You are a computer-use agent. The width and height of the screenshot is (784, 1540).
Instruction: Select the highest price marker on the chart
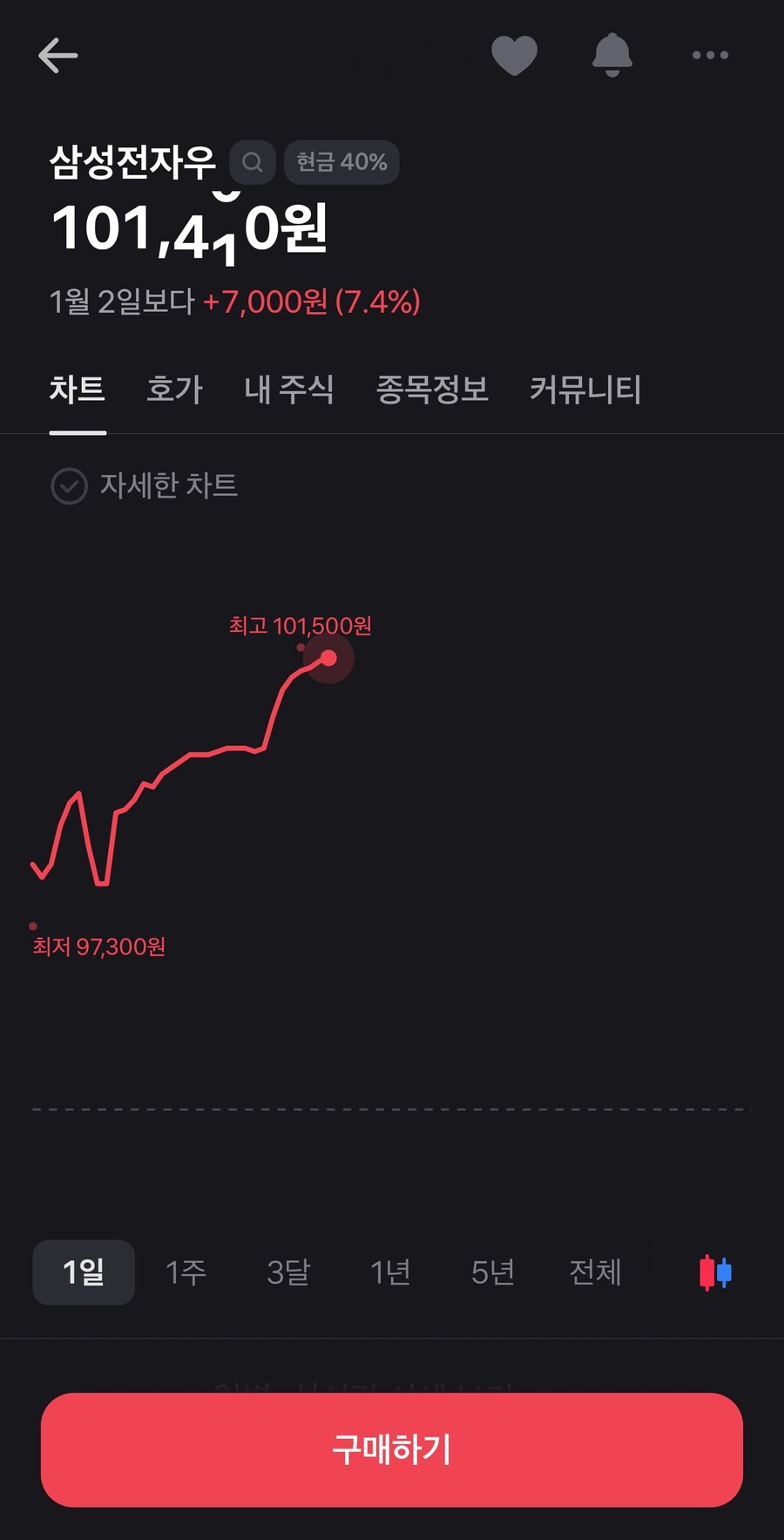tap(328, 658)
